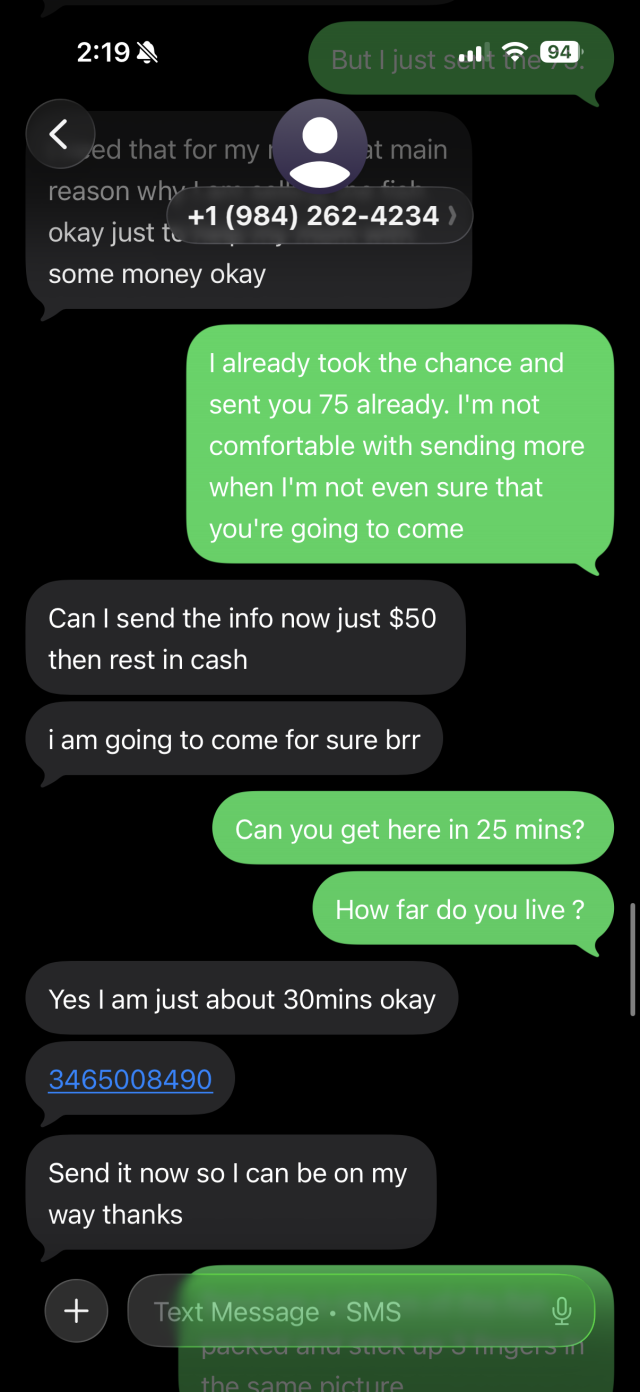Open the linked number 3465008490
This screenshot has height=1392, width=640.
(x=130, y=1080)
